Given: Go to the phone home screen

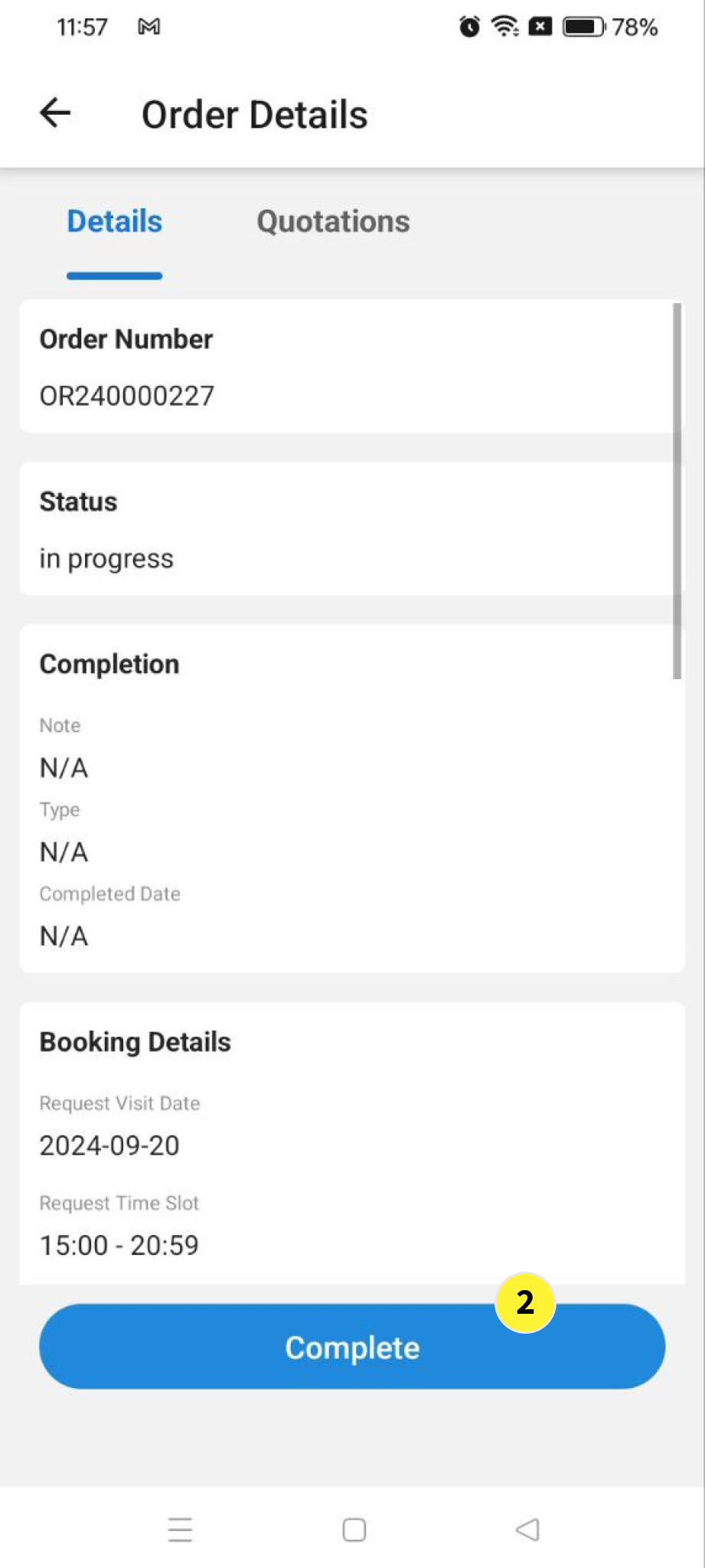Looking at the screenshot, I should point(354,1530).
